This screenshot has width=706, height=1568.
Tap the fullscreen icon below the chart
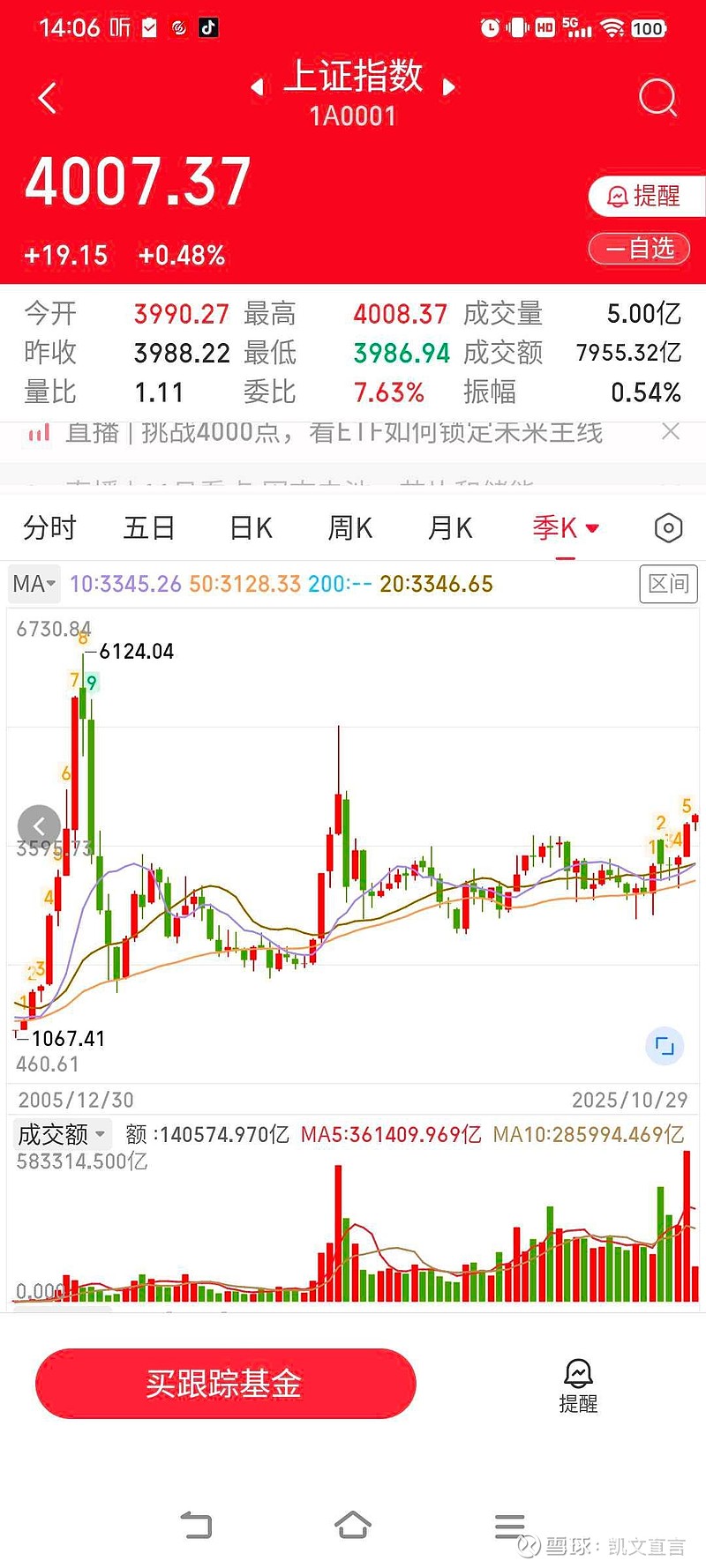tap(666, 1046)
